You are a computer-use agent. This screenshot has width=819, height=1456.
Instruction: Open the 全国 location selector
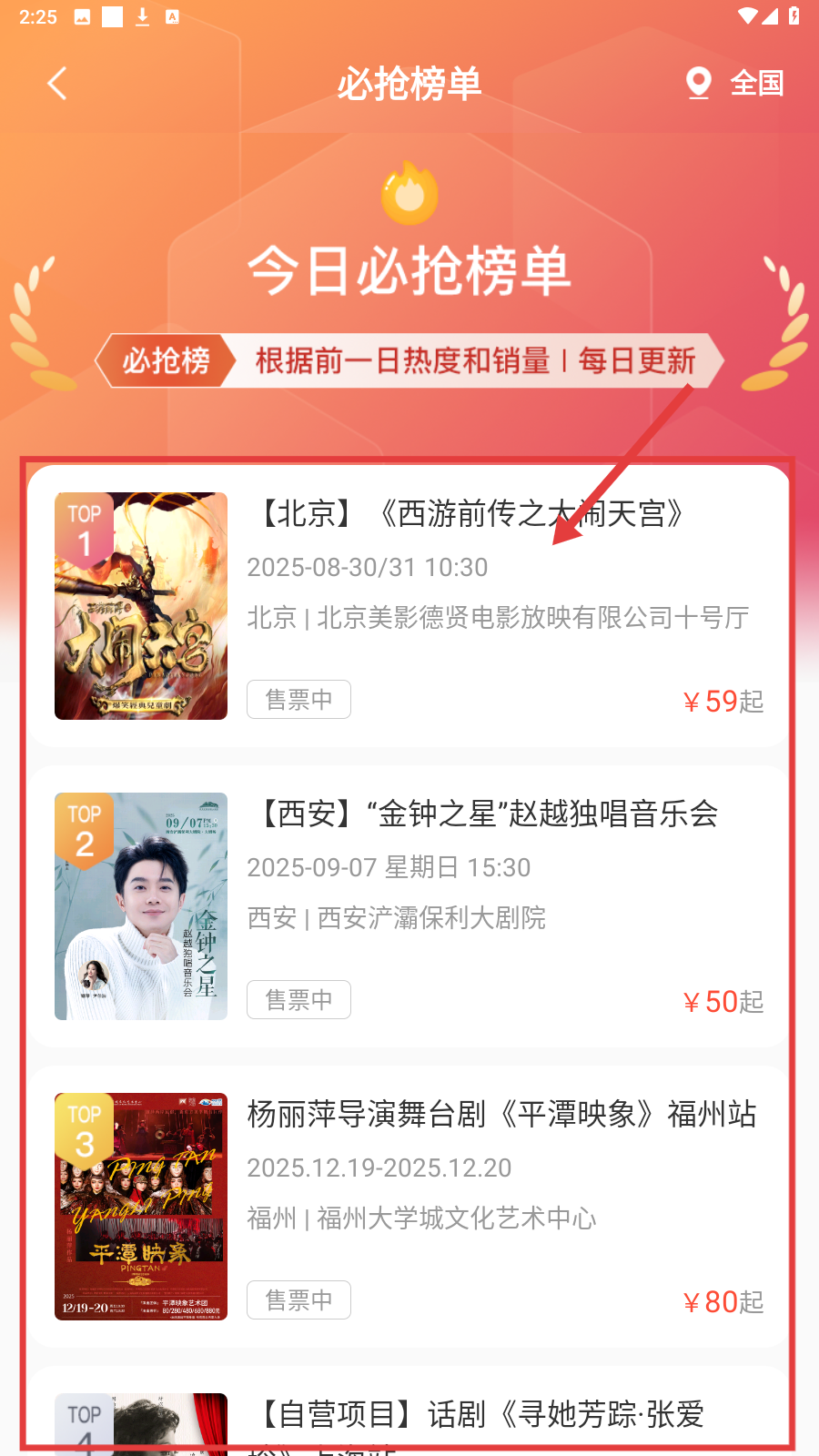[735, 84]
